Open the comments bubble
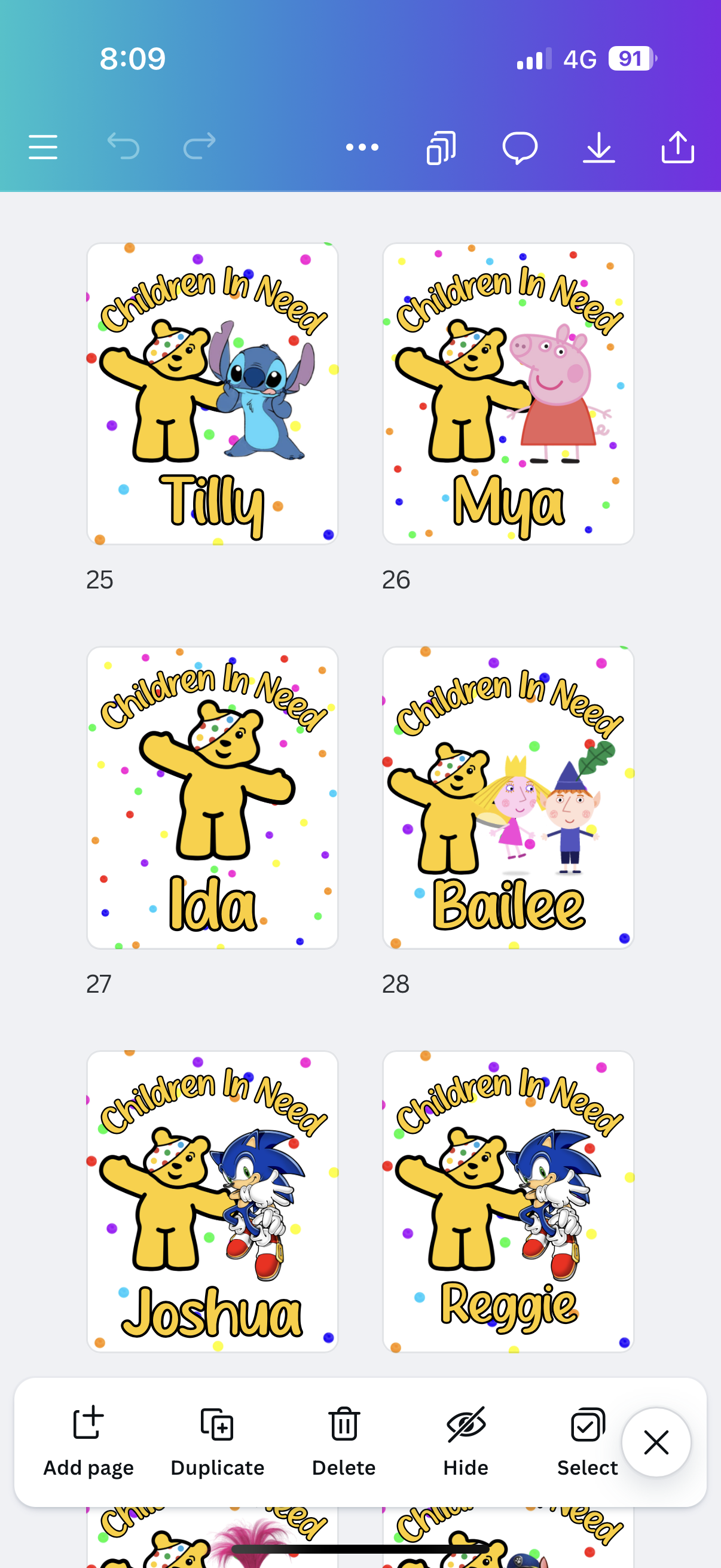721x1568 pixels. [520, 147]
